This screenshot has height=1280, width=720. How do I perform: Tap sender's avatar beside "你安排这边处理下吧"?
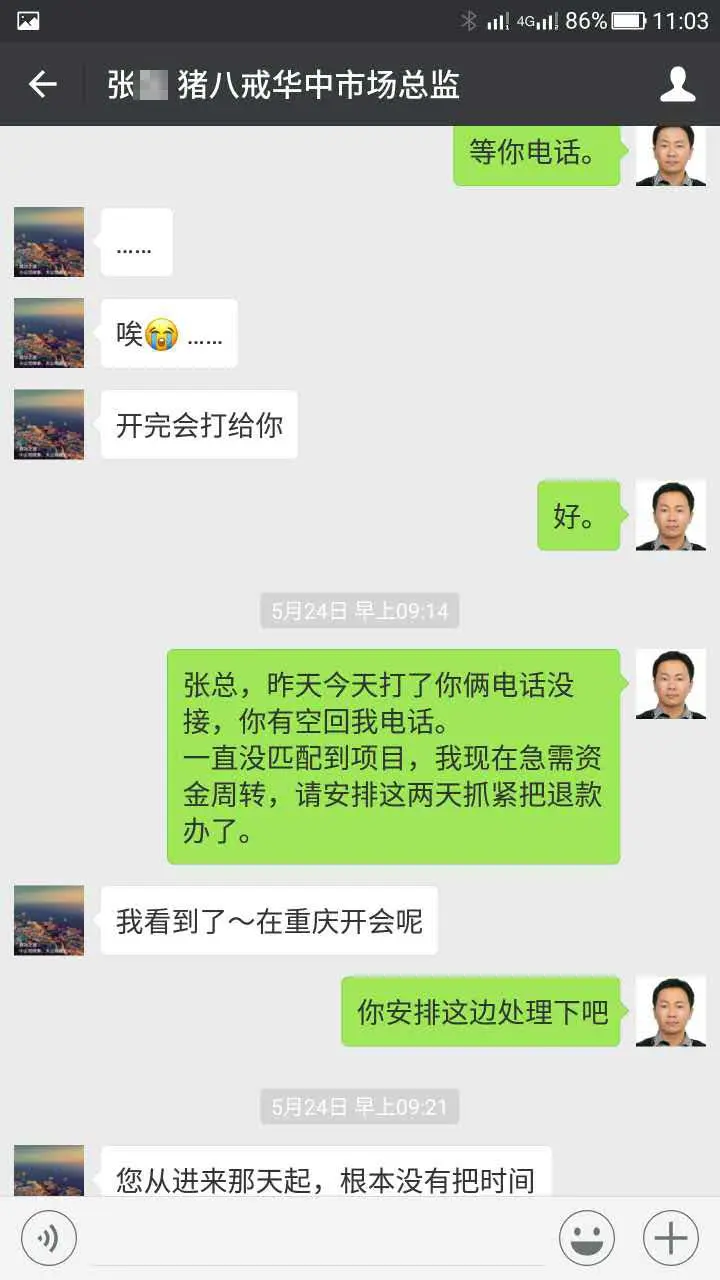[671, 1011]
